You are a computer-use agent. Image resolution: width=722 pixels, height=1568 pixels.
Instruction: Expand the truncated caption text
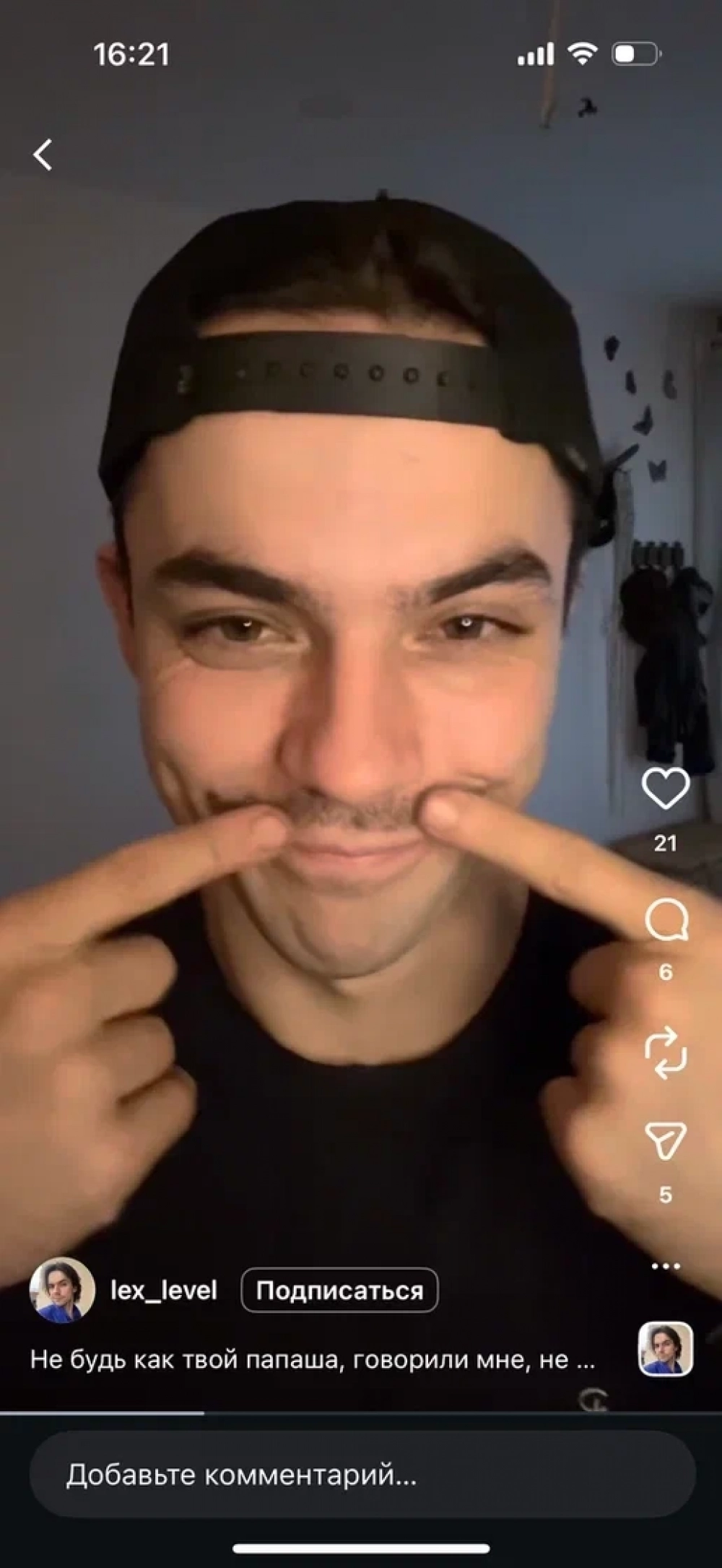pos(312,1360)
